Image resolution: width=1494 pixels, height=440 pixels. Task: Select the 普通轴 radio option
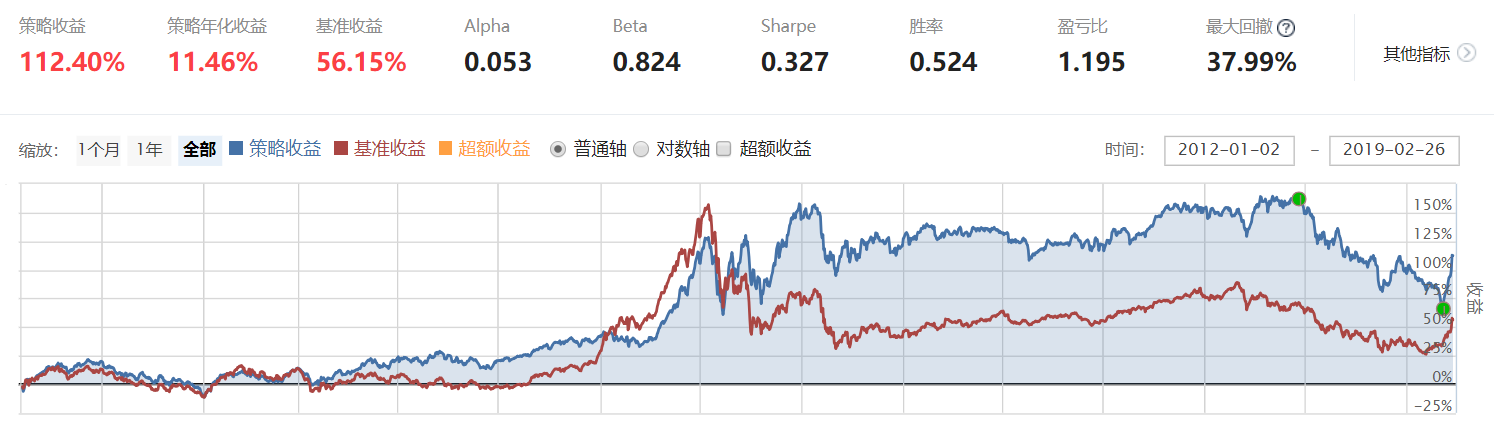(558, 150)
